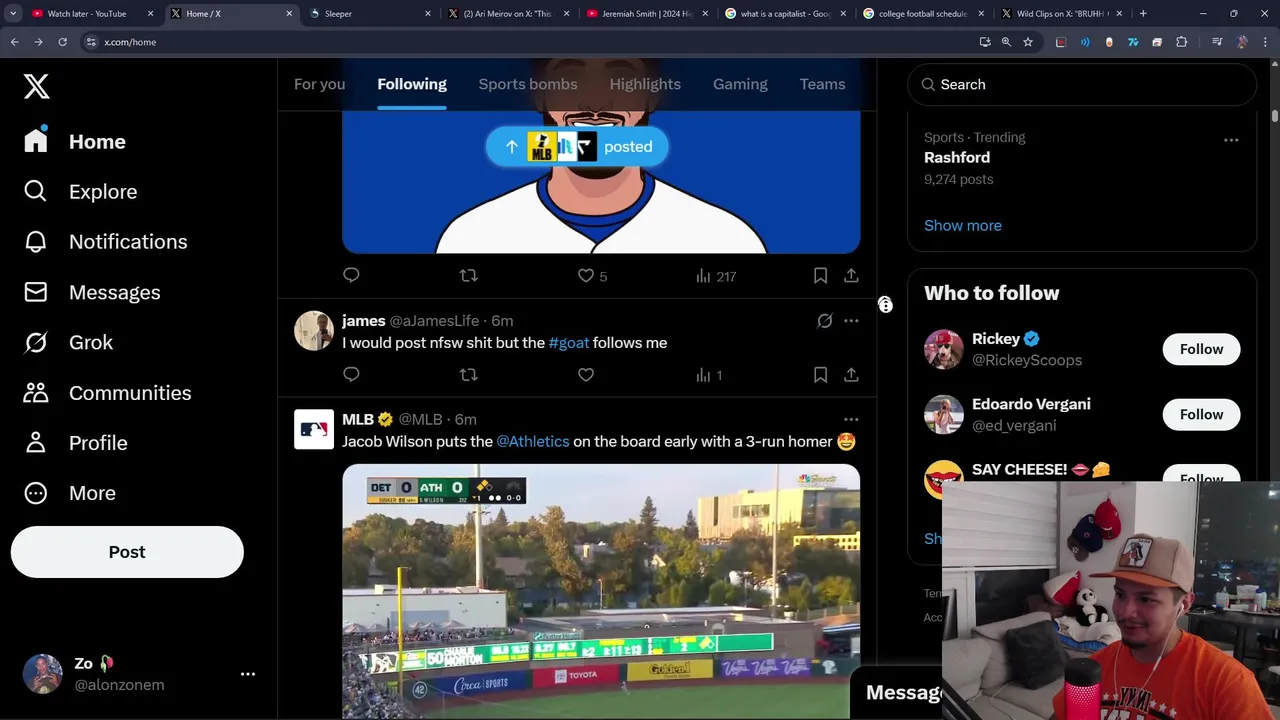Follow Rickey
1280x720 pixels.
(x=1201, y=349)
